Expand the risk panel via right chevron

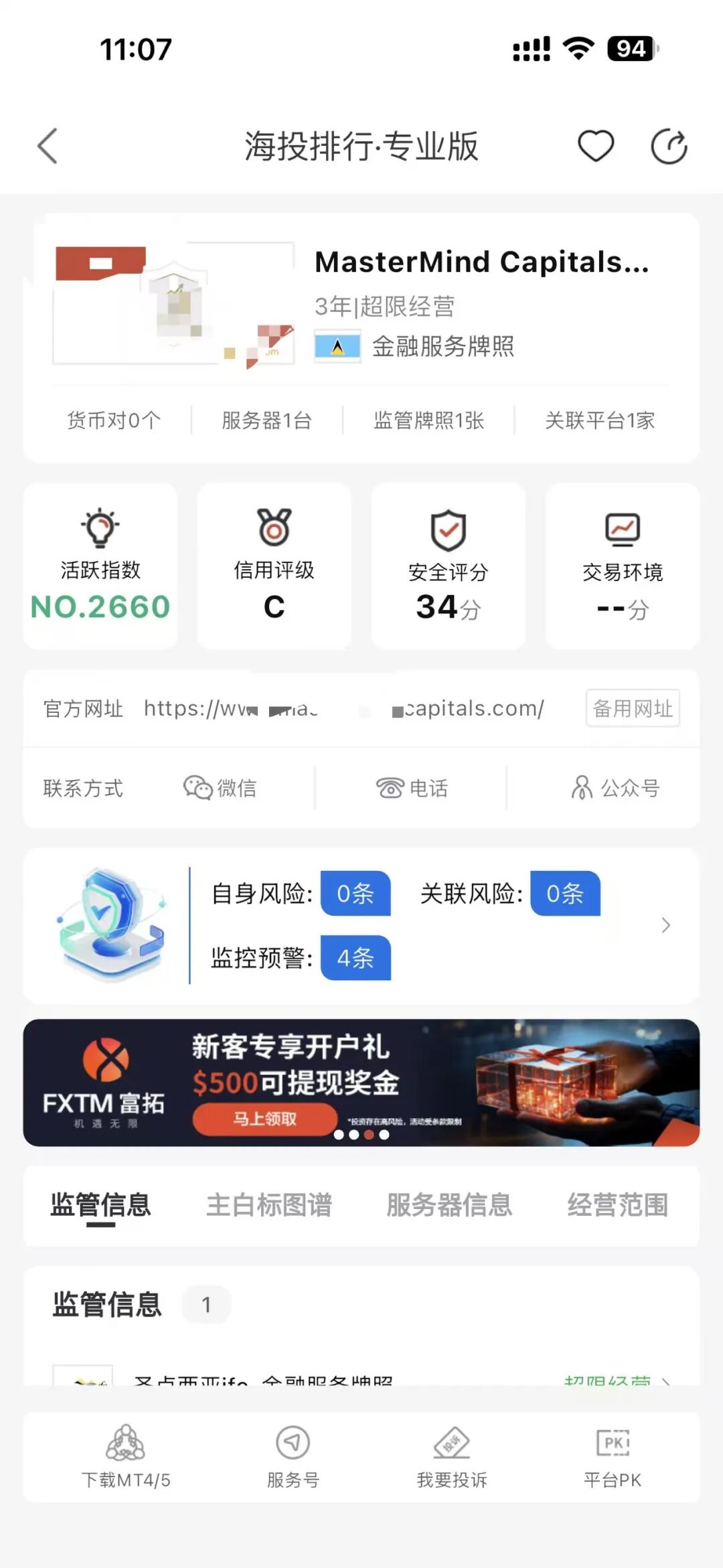pos(665,925)
